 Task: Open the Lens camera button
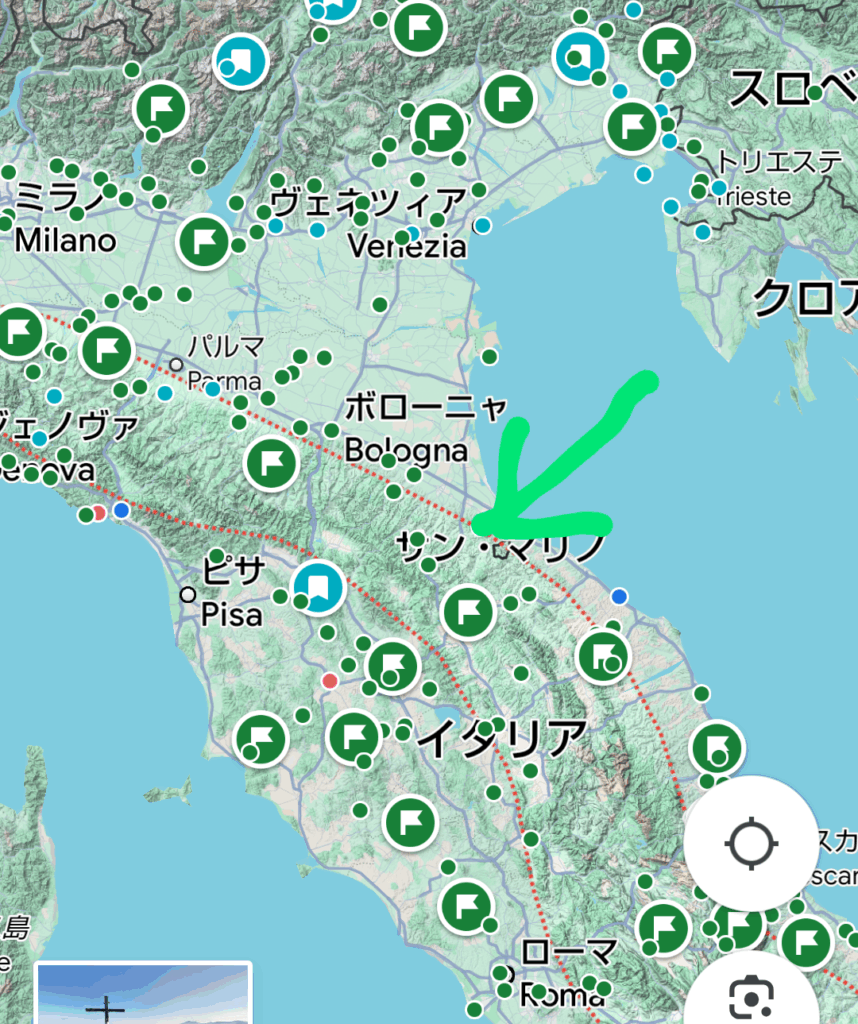click(751, 996)
